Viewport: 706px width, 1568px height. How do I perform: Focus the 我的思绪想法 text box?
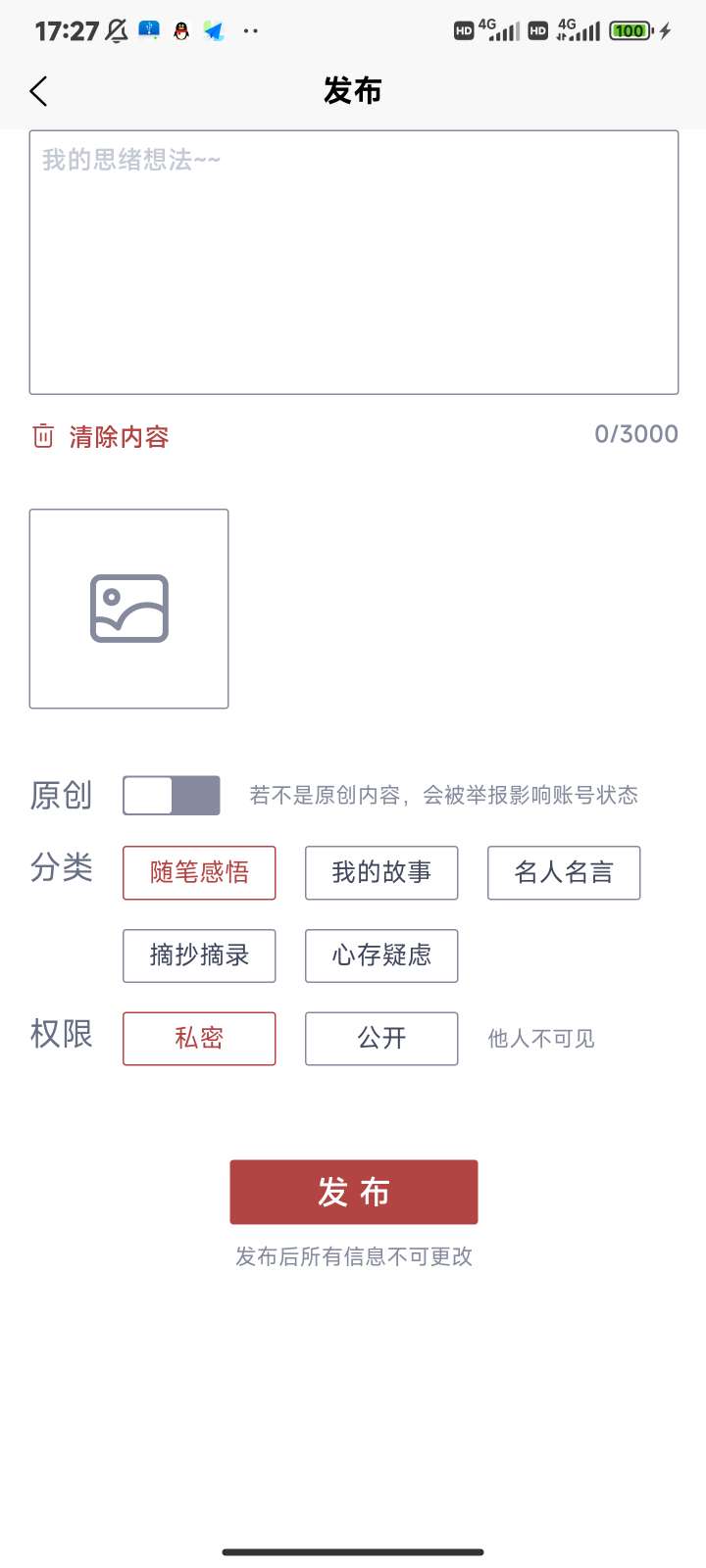point(354,263)
